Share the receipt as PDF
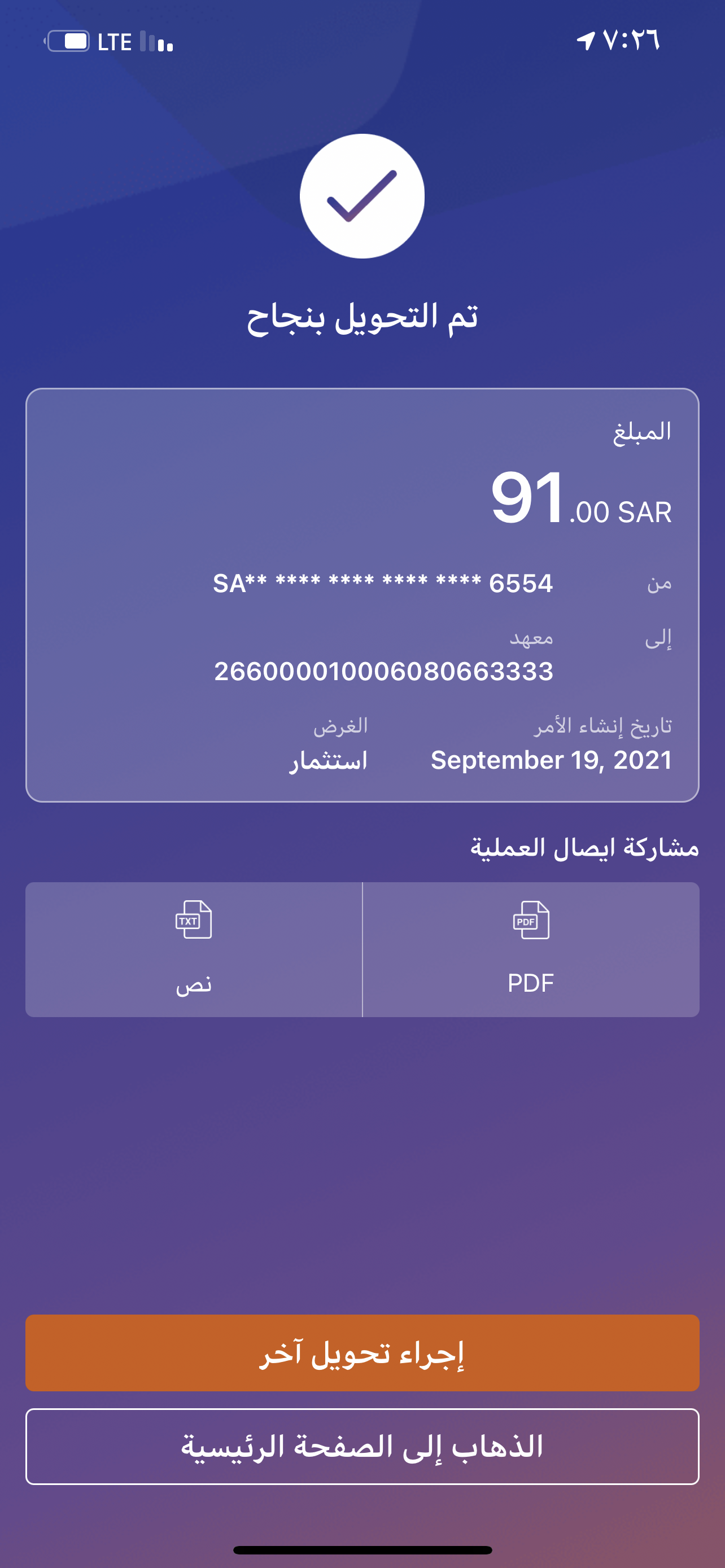This screenshot has width=725, height=1568. (531, 949)
